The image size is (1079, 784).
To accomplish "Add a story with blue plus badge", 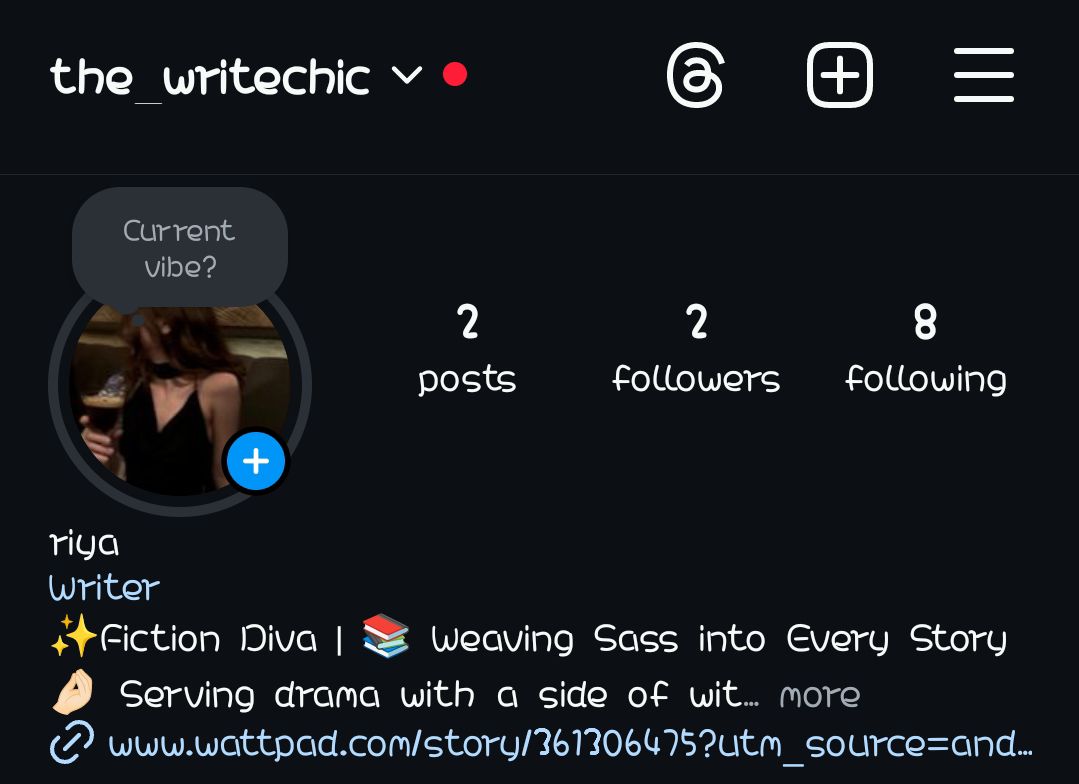I will [x=256, y=462].
